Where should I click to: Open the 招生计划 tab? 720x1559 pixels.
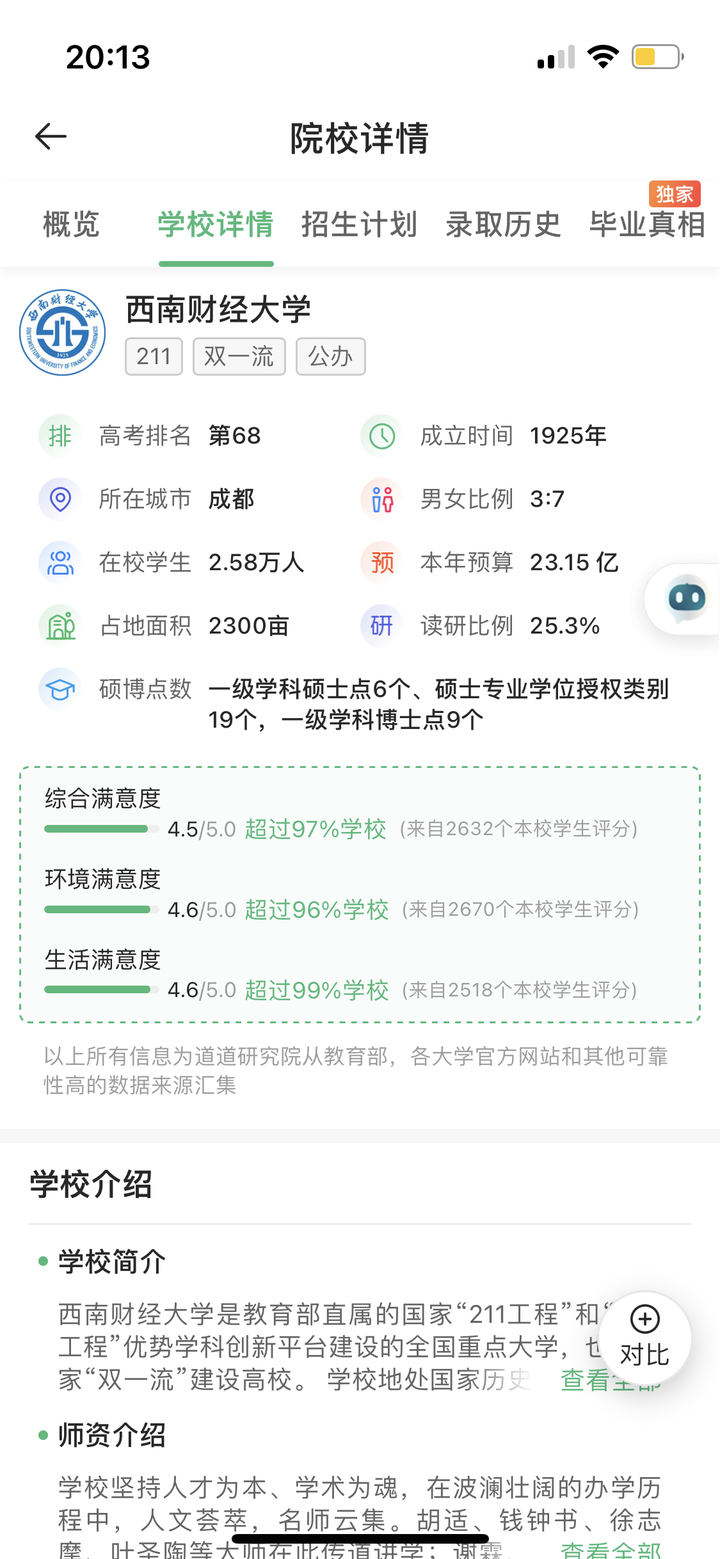tap(359, 224)
